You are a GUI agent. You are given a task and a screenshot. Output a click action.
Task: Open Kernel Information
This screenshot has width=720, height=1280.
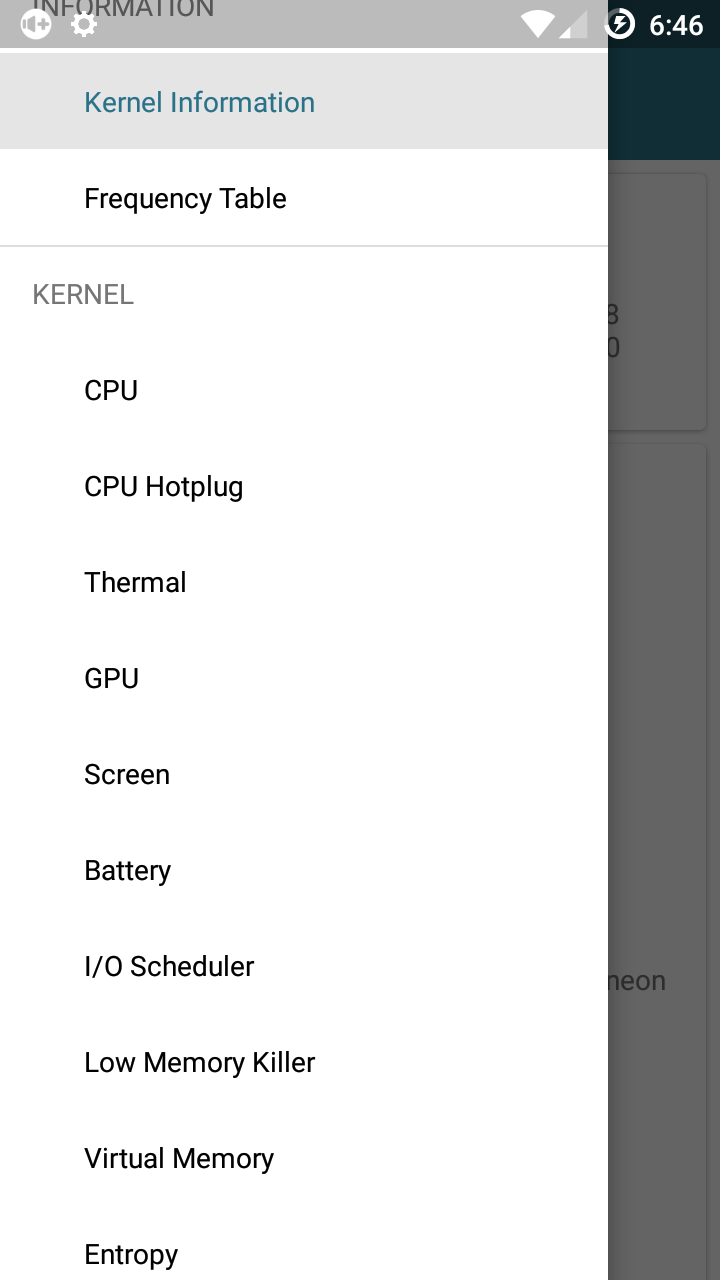(304, 102)
